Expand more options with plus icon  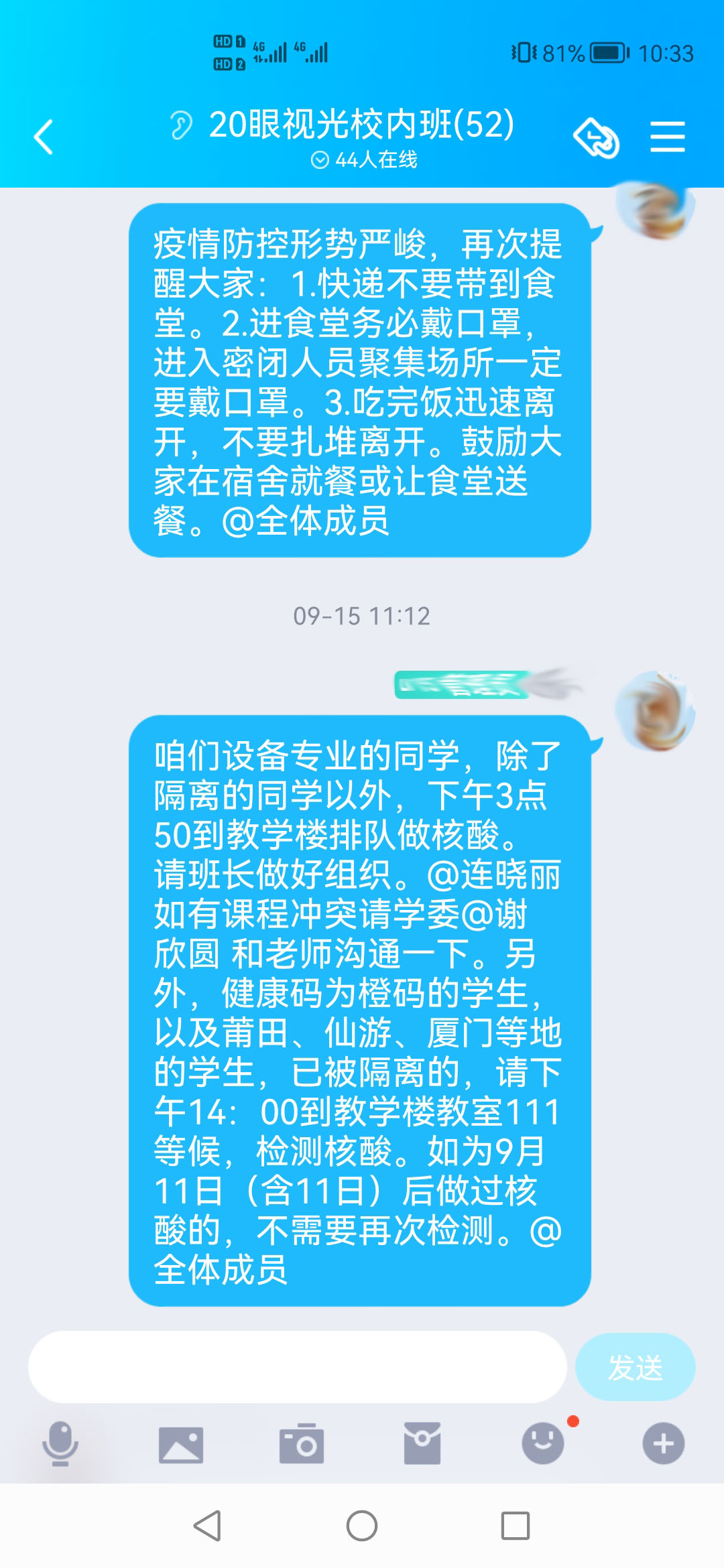tap(664, 1443)
